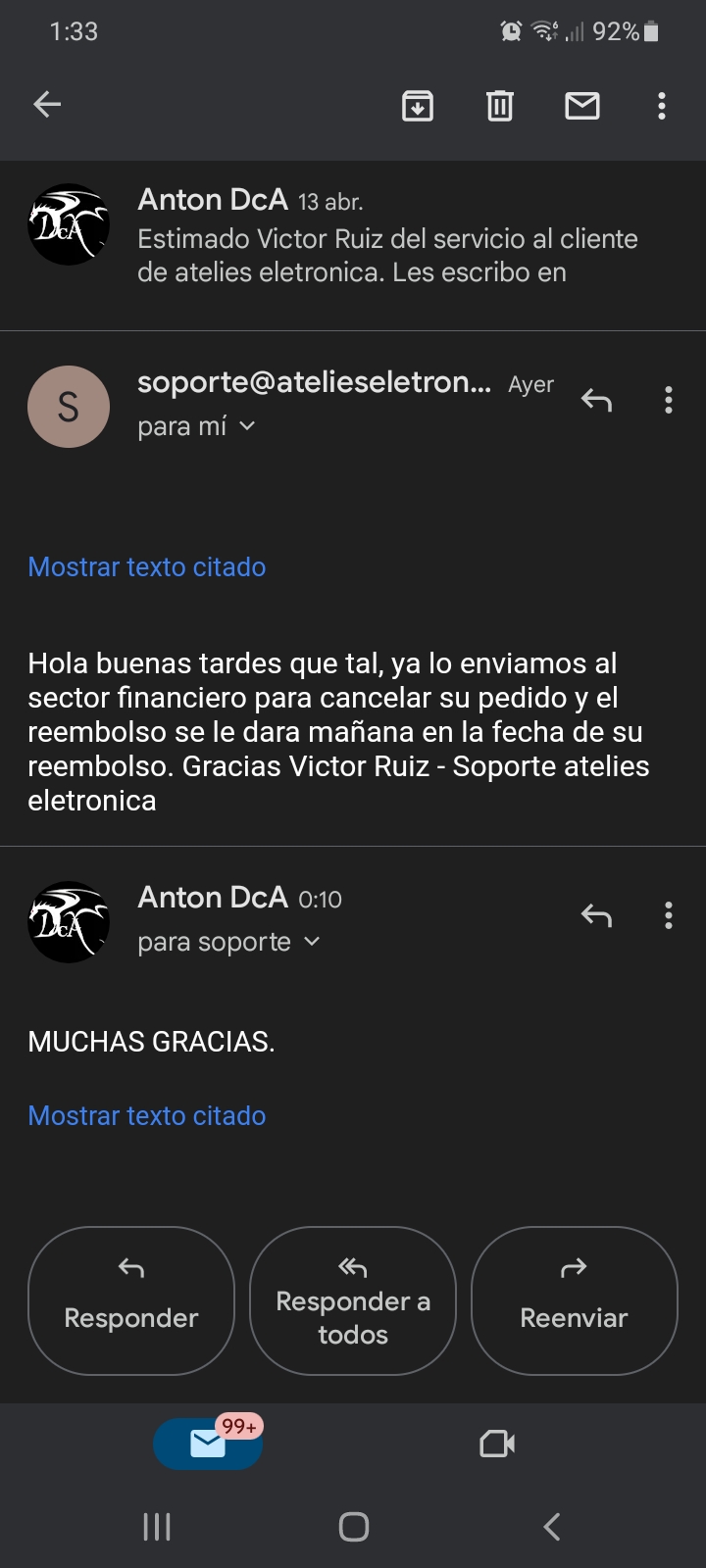This screenshot has height=1568, width=706.
Task: Tap the Responder button
Action: [131, 1300]
